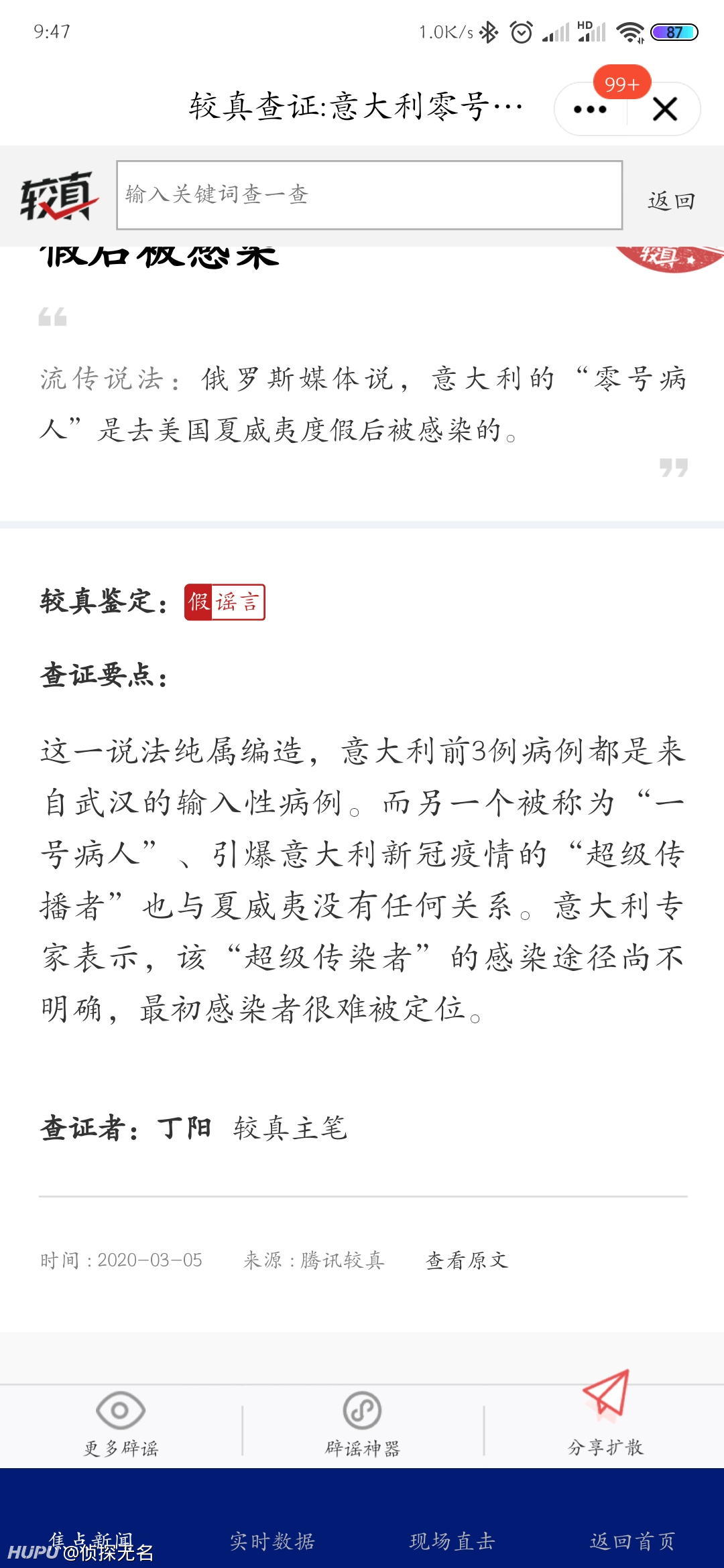724x1568 pixels.
Task: Tap the keyword search input field
Action: click(x=369, y=195)
